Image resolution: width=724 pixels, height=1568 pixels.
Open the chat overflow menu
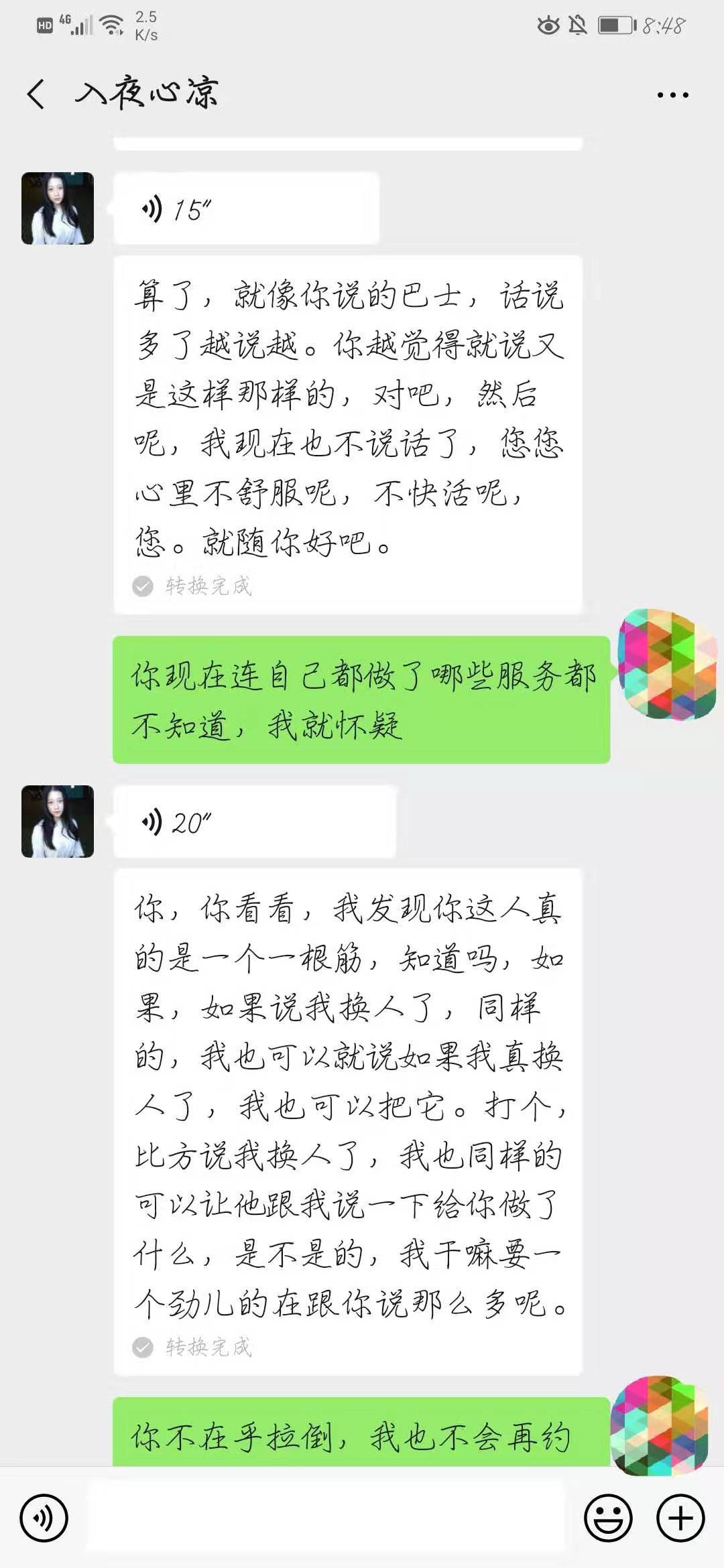672,95
